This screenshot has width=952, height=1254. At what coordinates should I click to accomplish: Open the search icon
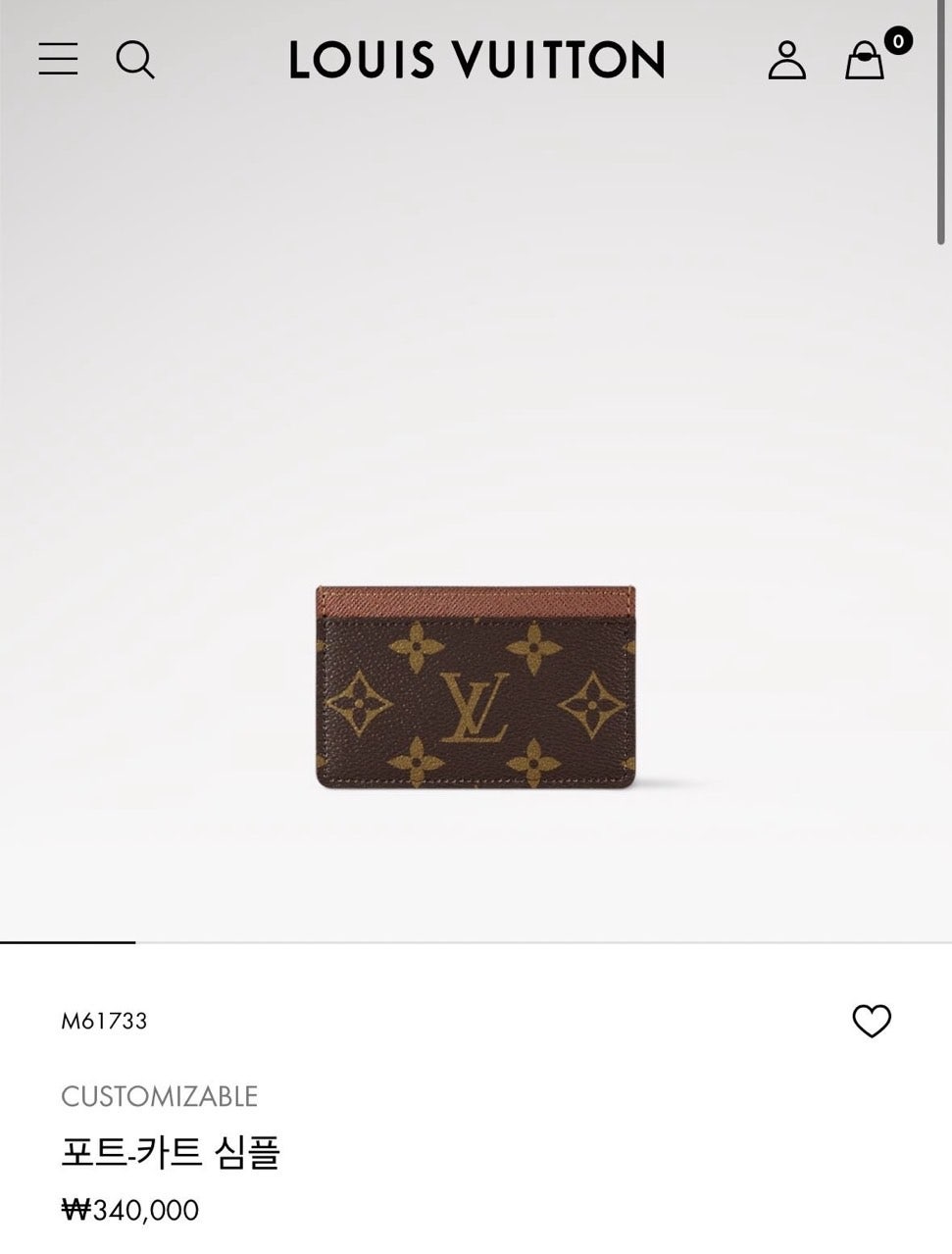[x=134, y=60]
